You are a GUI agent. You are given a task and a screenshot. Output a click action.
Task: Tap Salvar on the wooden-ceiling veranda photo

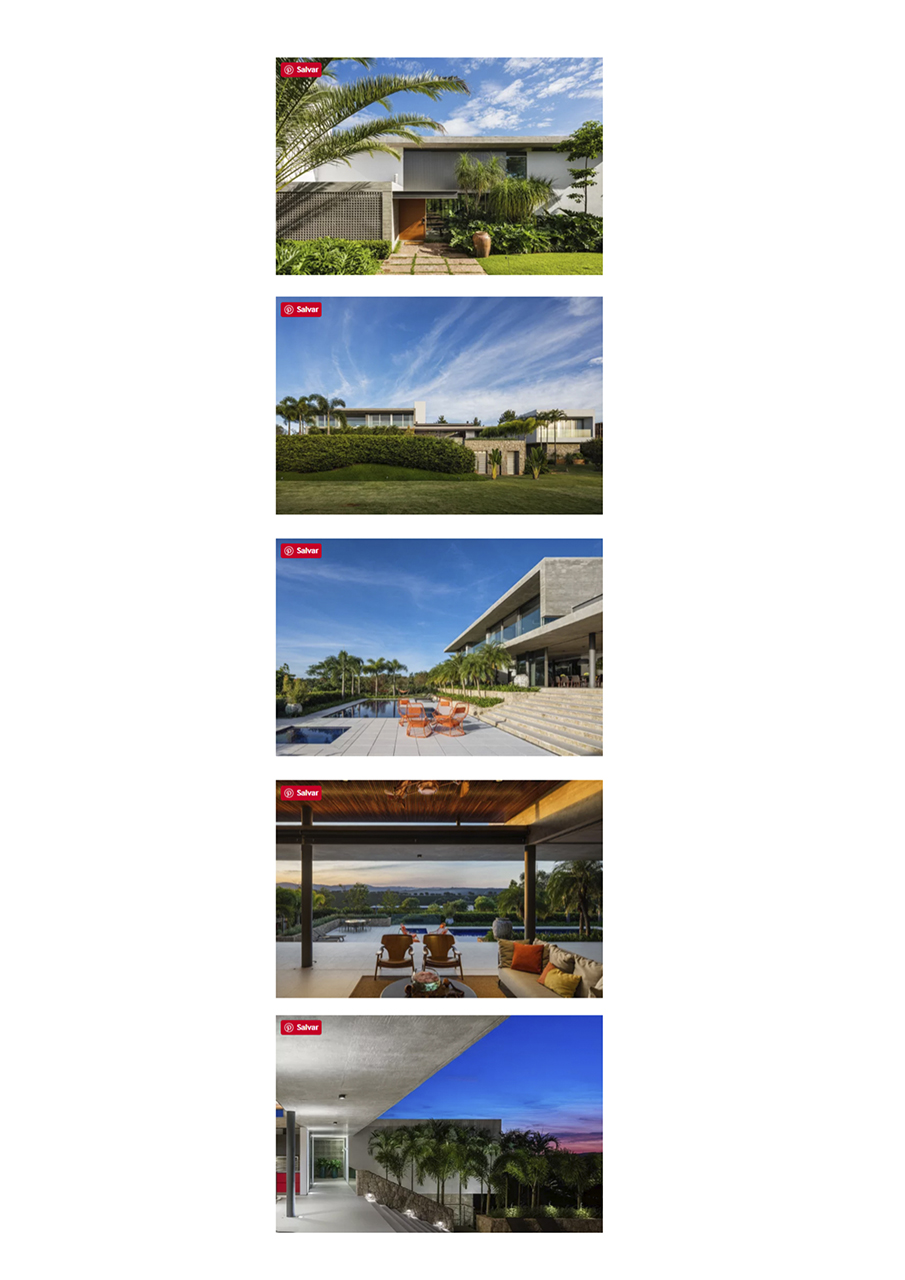301,793
